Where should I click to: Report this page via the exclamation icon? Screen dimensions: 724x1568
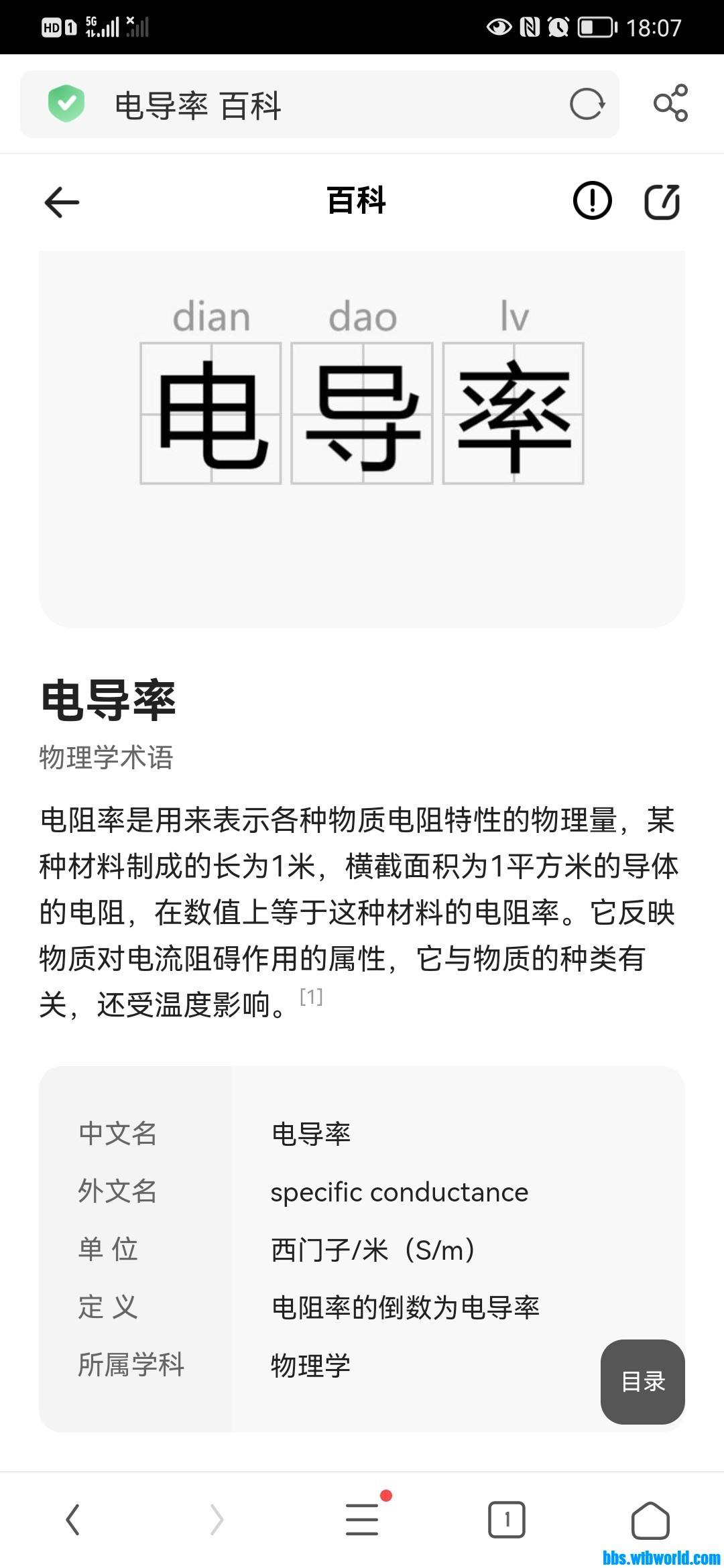click(593, 200)
